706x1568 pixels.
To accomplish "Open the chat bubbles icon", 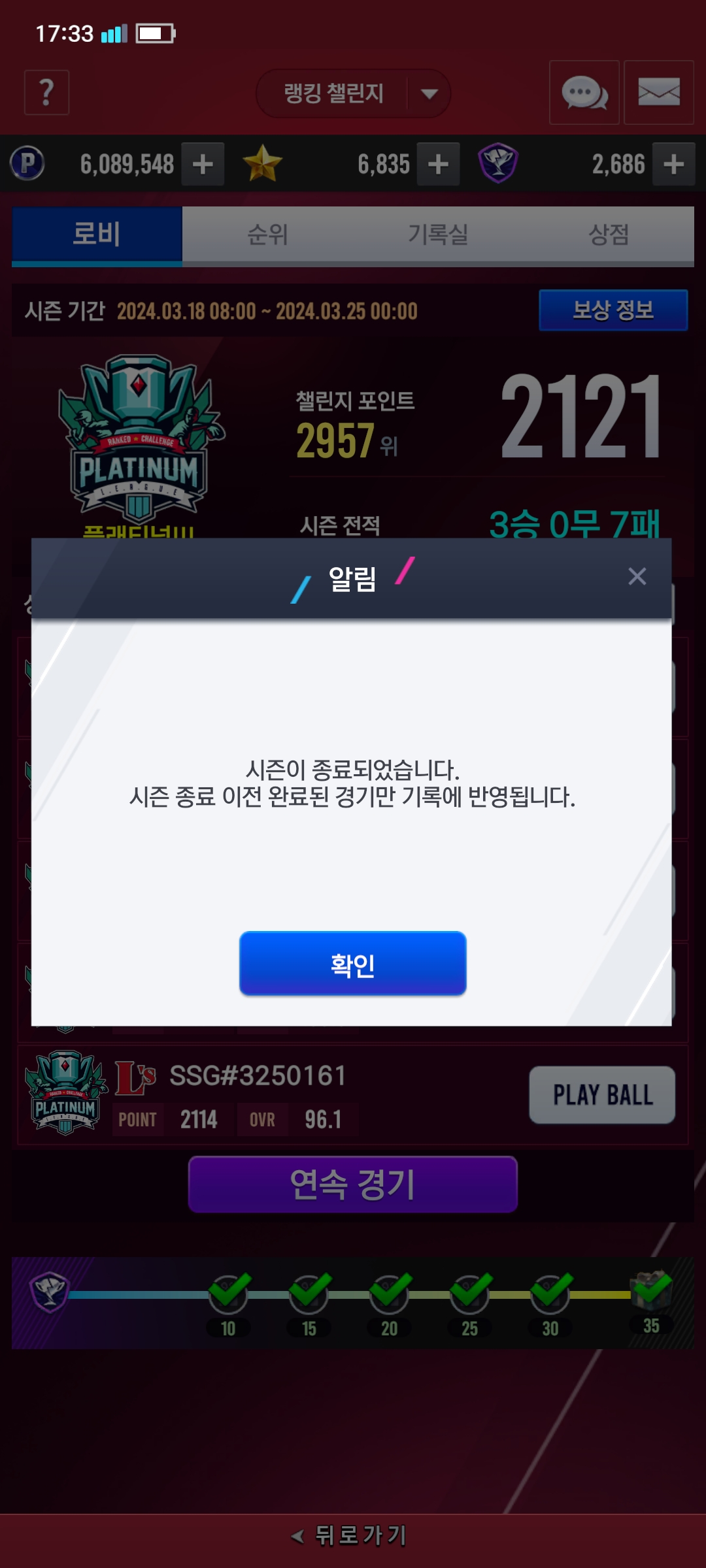I will [584, 92].
